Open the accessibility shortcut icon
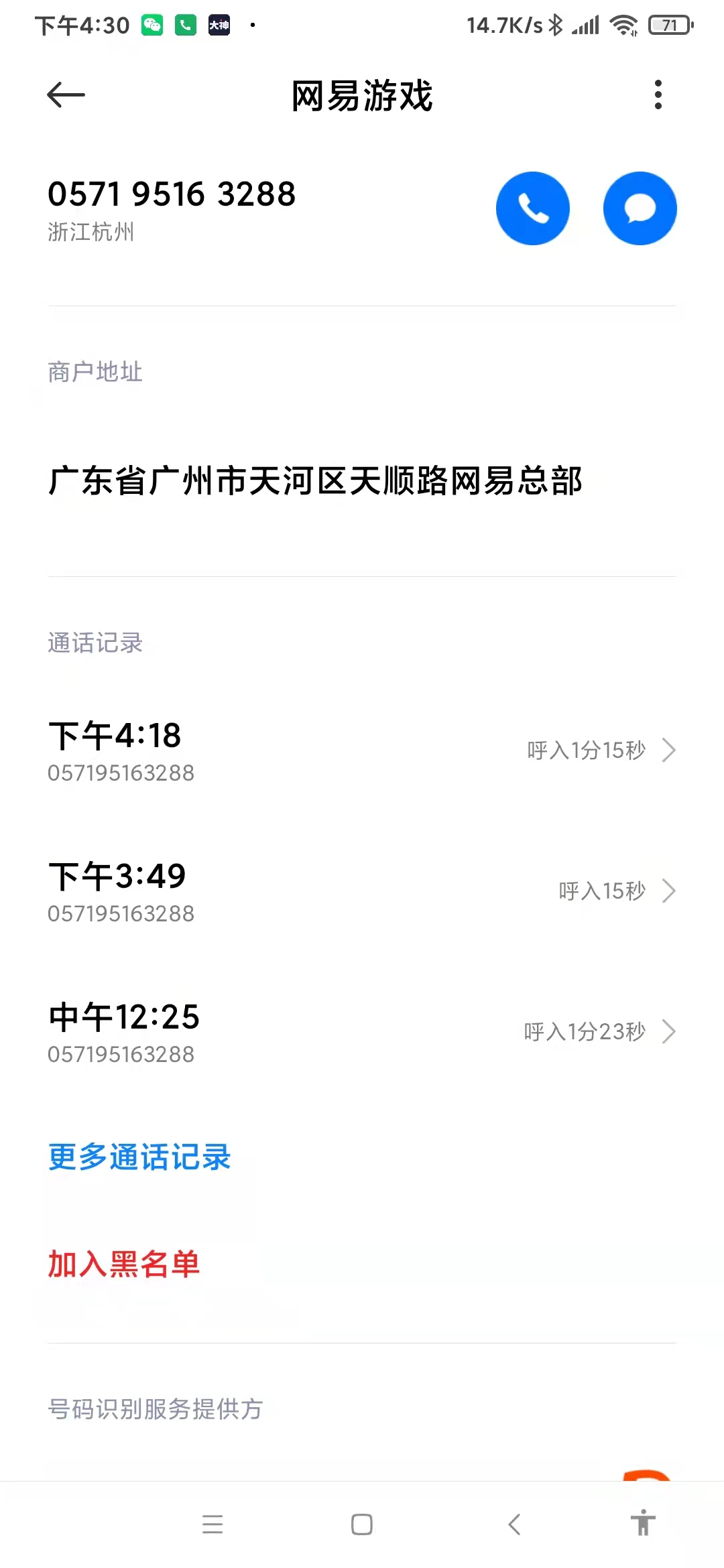This screenshot has height=1568, width=724. (643, 1522)
